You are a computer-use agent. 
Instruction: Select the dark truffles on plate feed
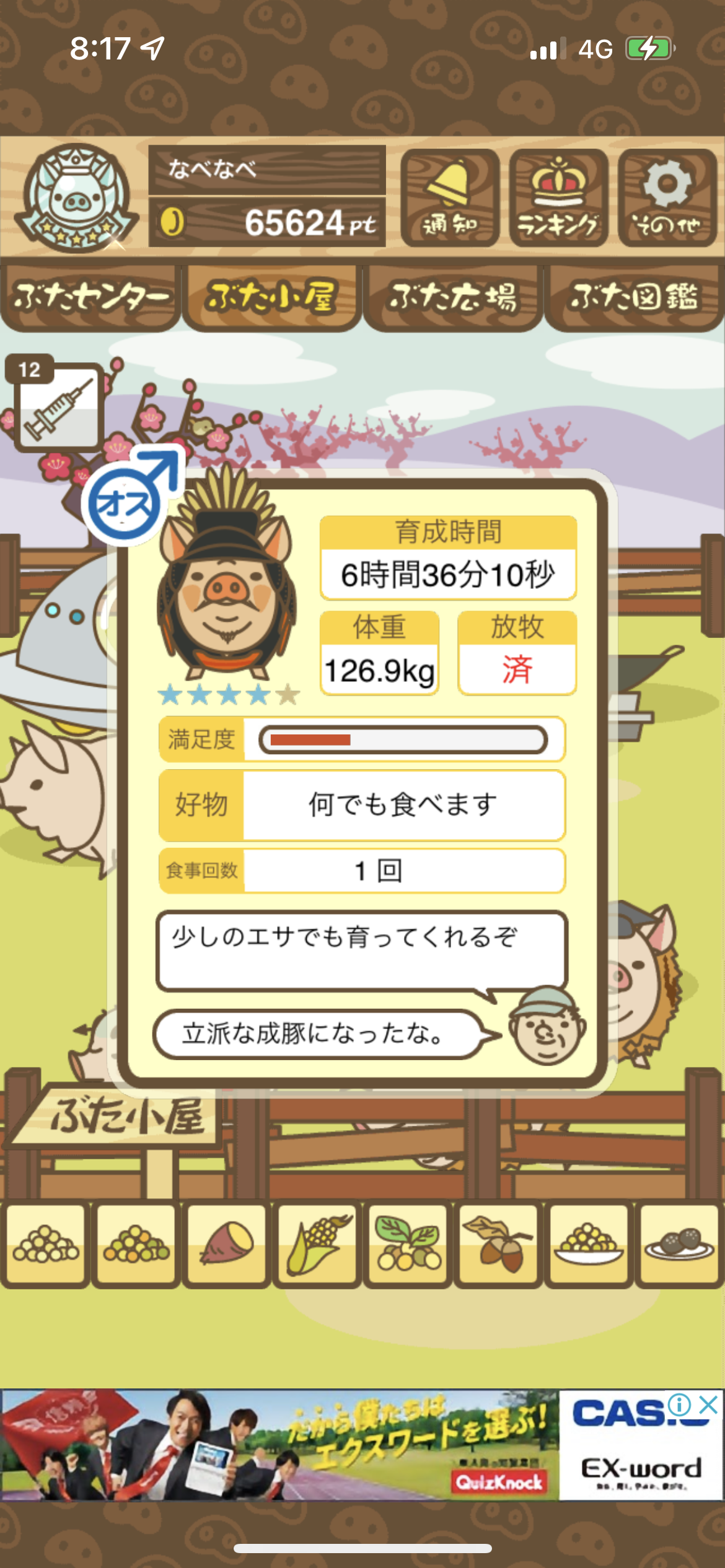click(x=679, y=1244)
